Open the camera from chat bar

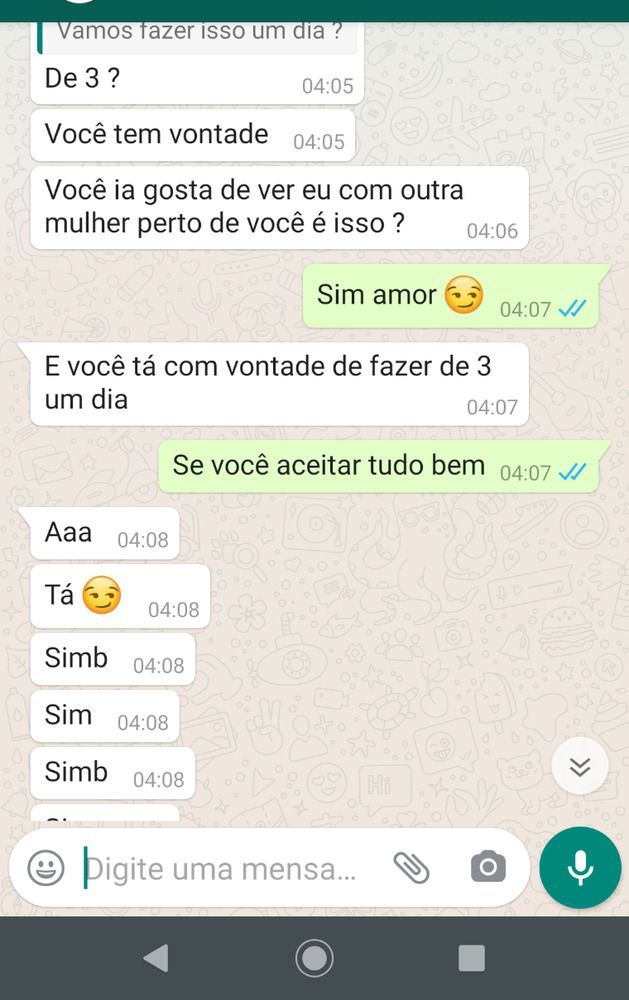coord(487,867)
